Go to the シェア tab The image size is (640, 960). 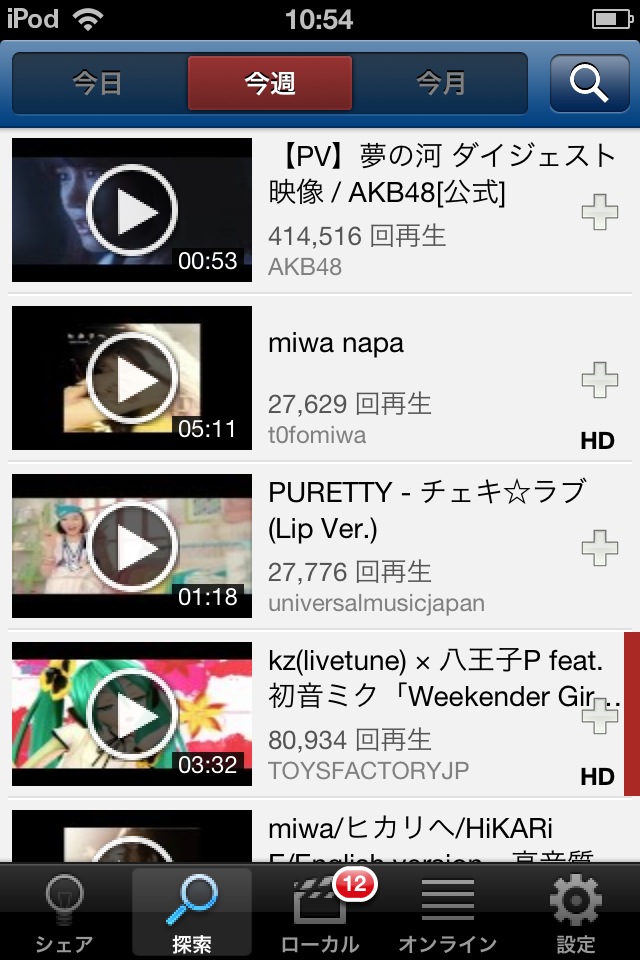coord(64,912)
